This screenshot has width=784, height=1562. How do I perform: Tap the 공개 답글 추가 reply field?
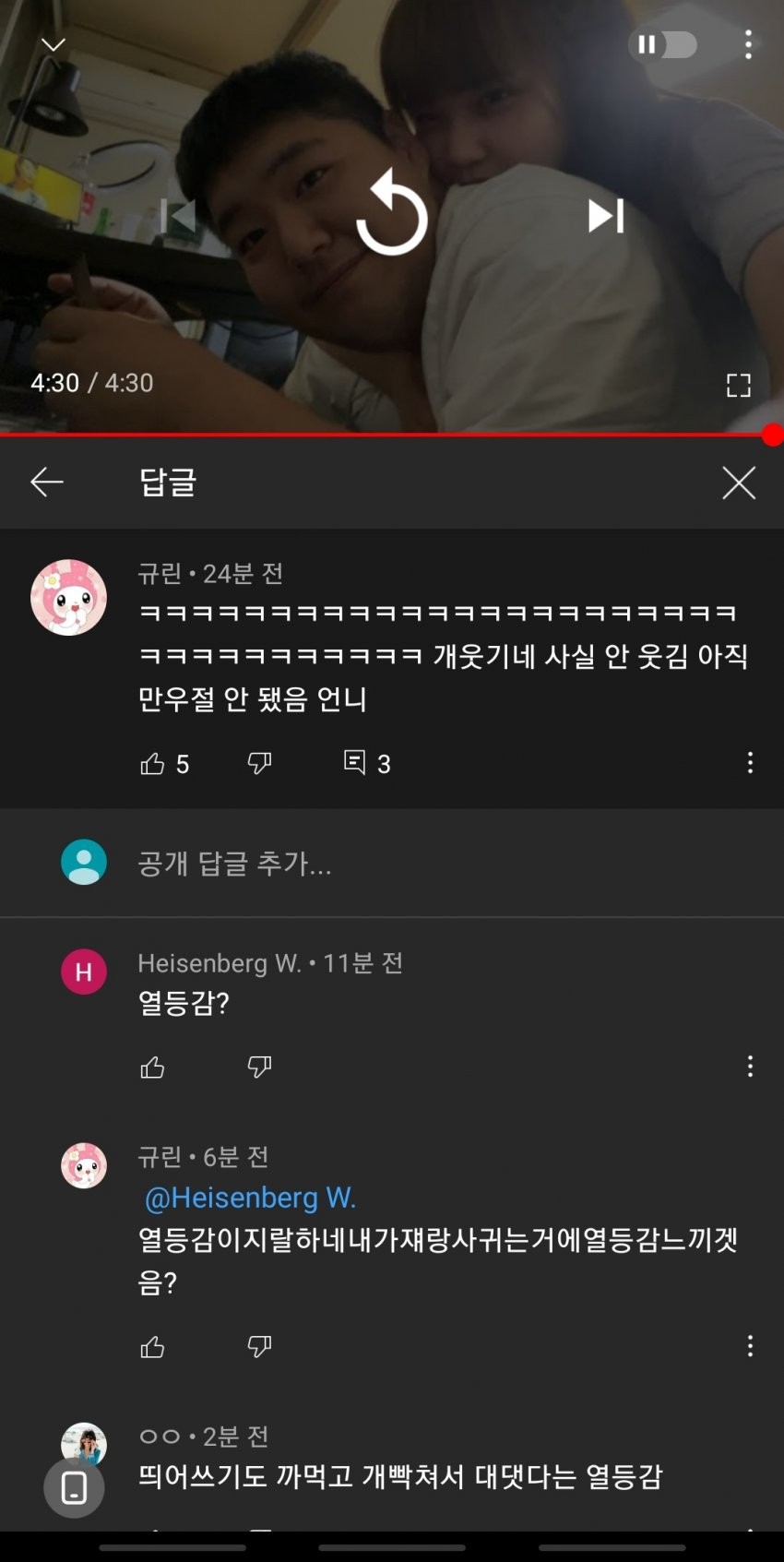[x=234, y=864]
